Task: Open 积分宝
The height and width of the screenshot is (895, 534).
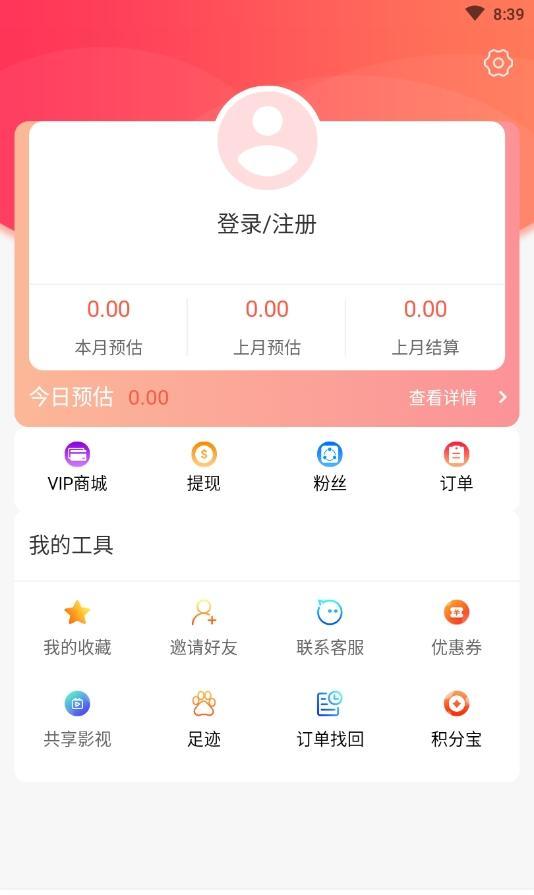Action: pyautogui.click(x=456, y=720)
